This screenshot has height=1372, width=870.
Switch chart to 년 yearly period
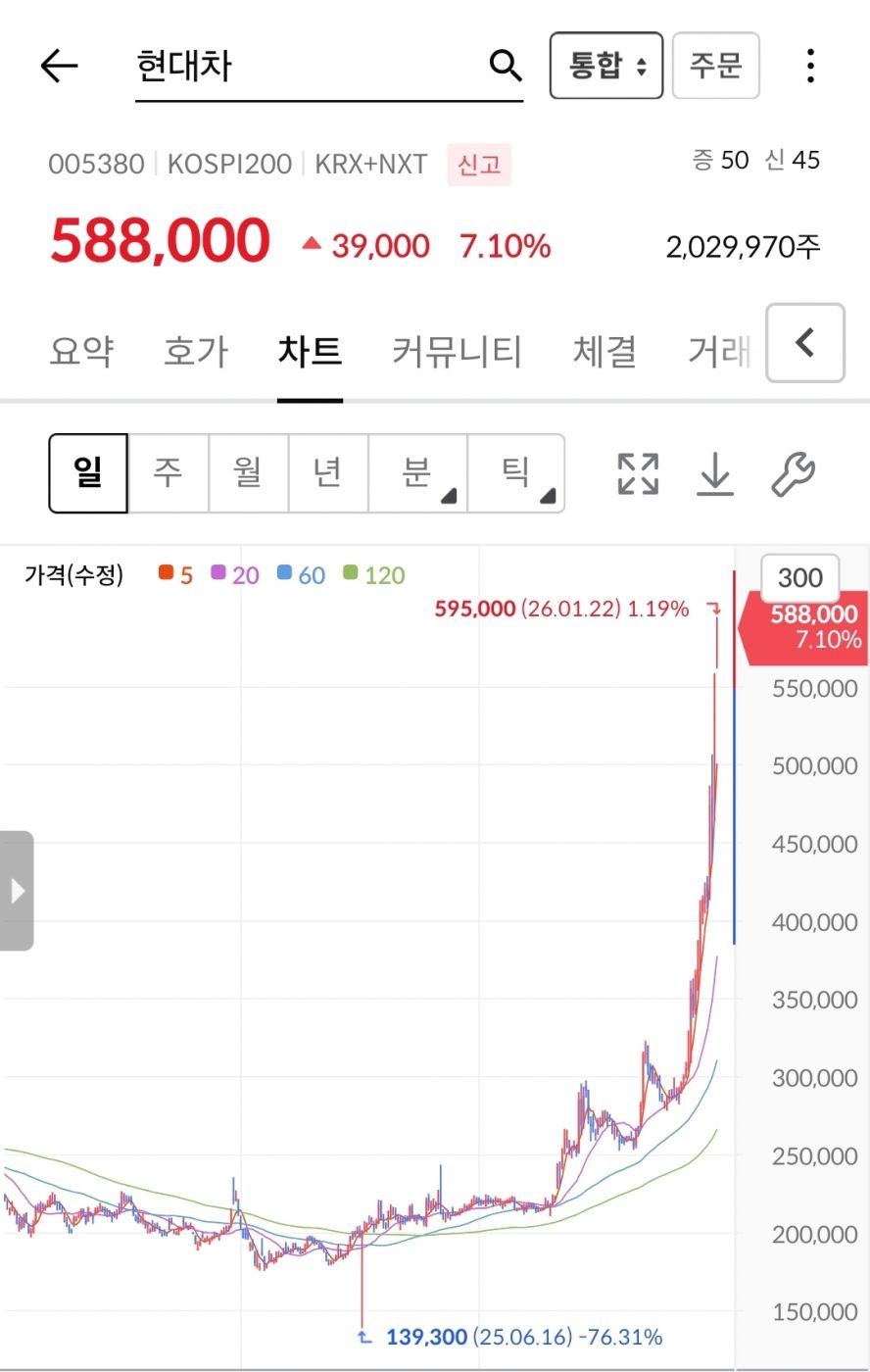(328, 473)
